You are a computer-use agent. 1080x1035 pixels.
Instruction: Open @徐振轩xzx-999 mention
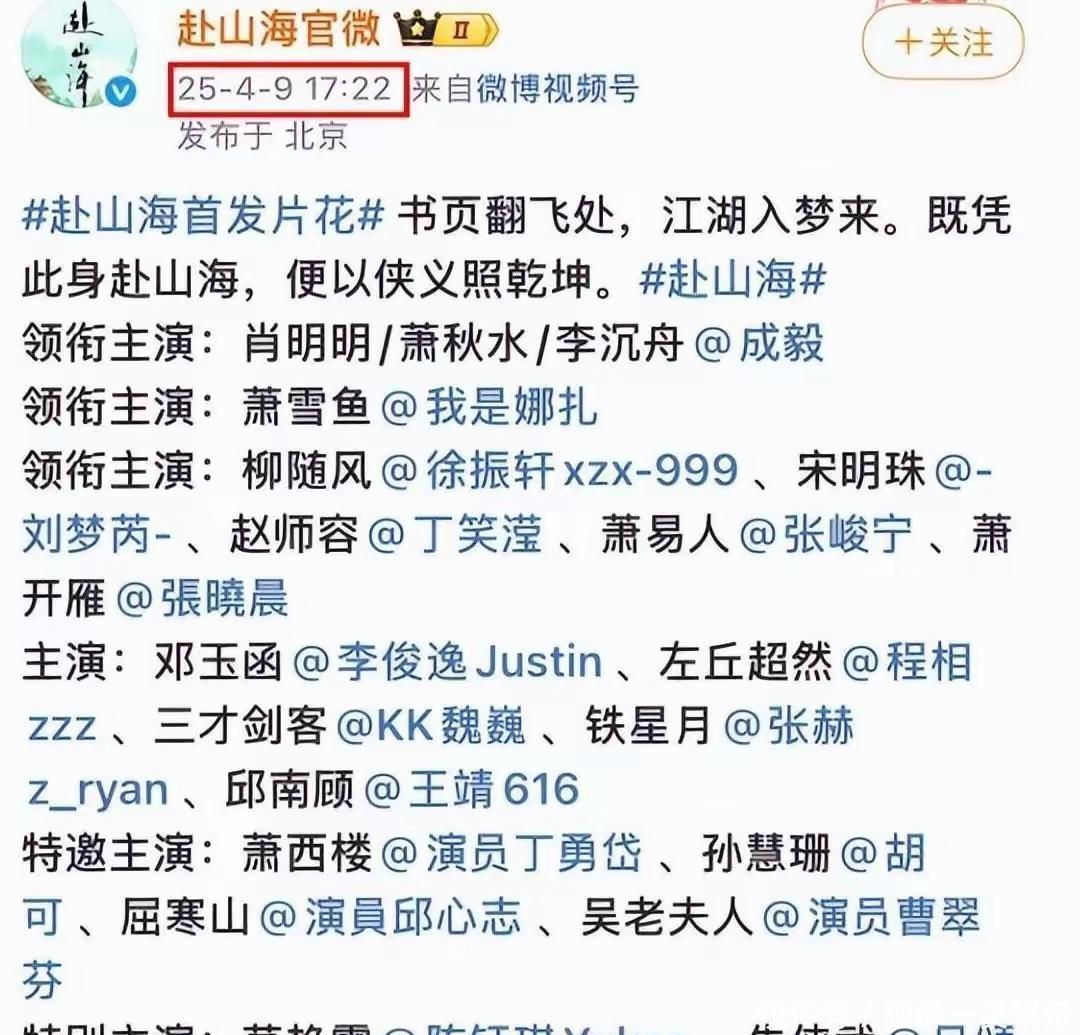coord(560,469)
